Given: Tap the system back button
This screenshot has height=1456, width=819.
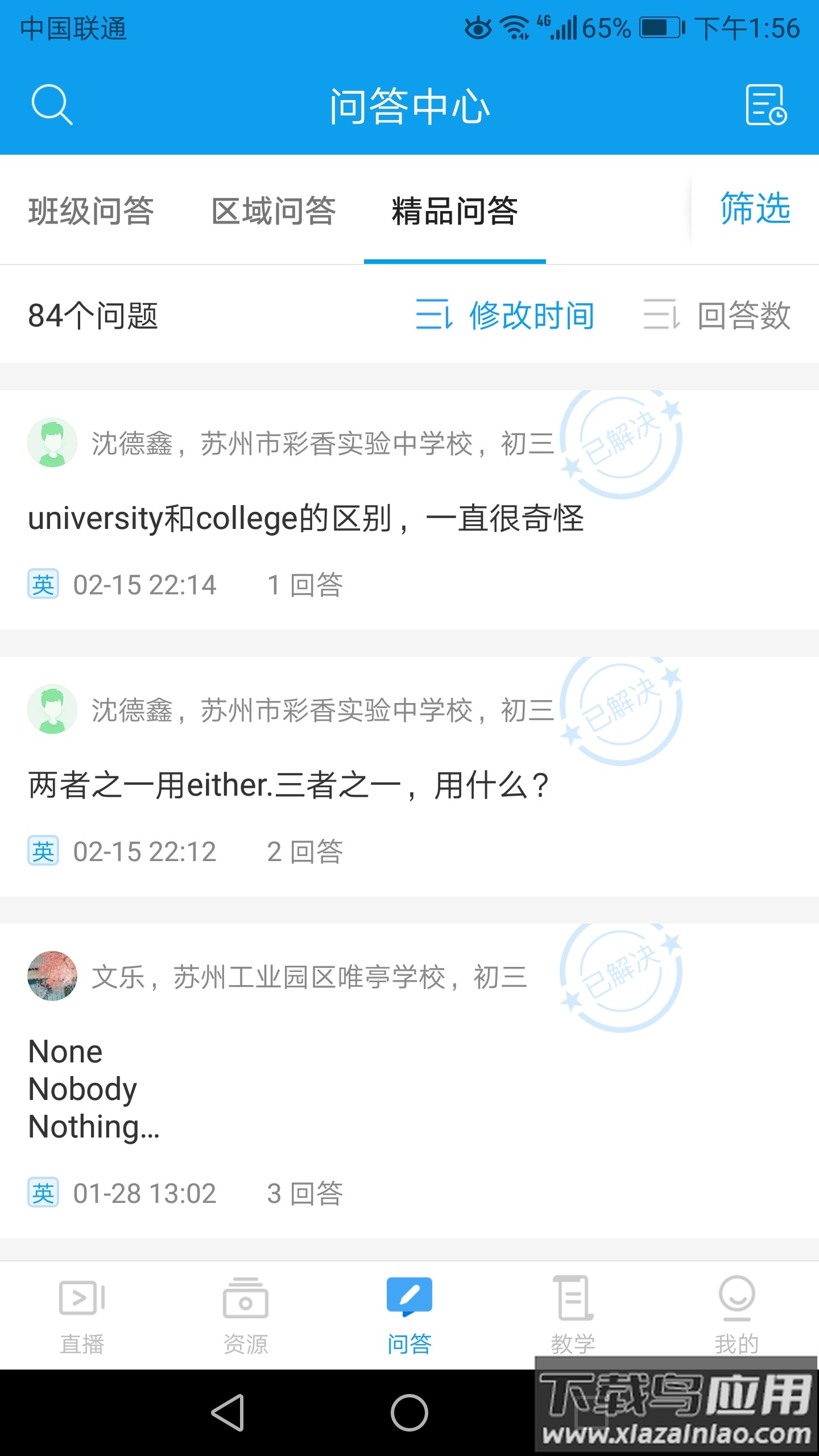Looking at the screenshot, I should click(x=228, y=1413).
